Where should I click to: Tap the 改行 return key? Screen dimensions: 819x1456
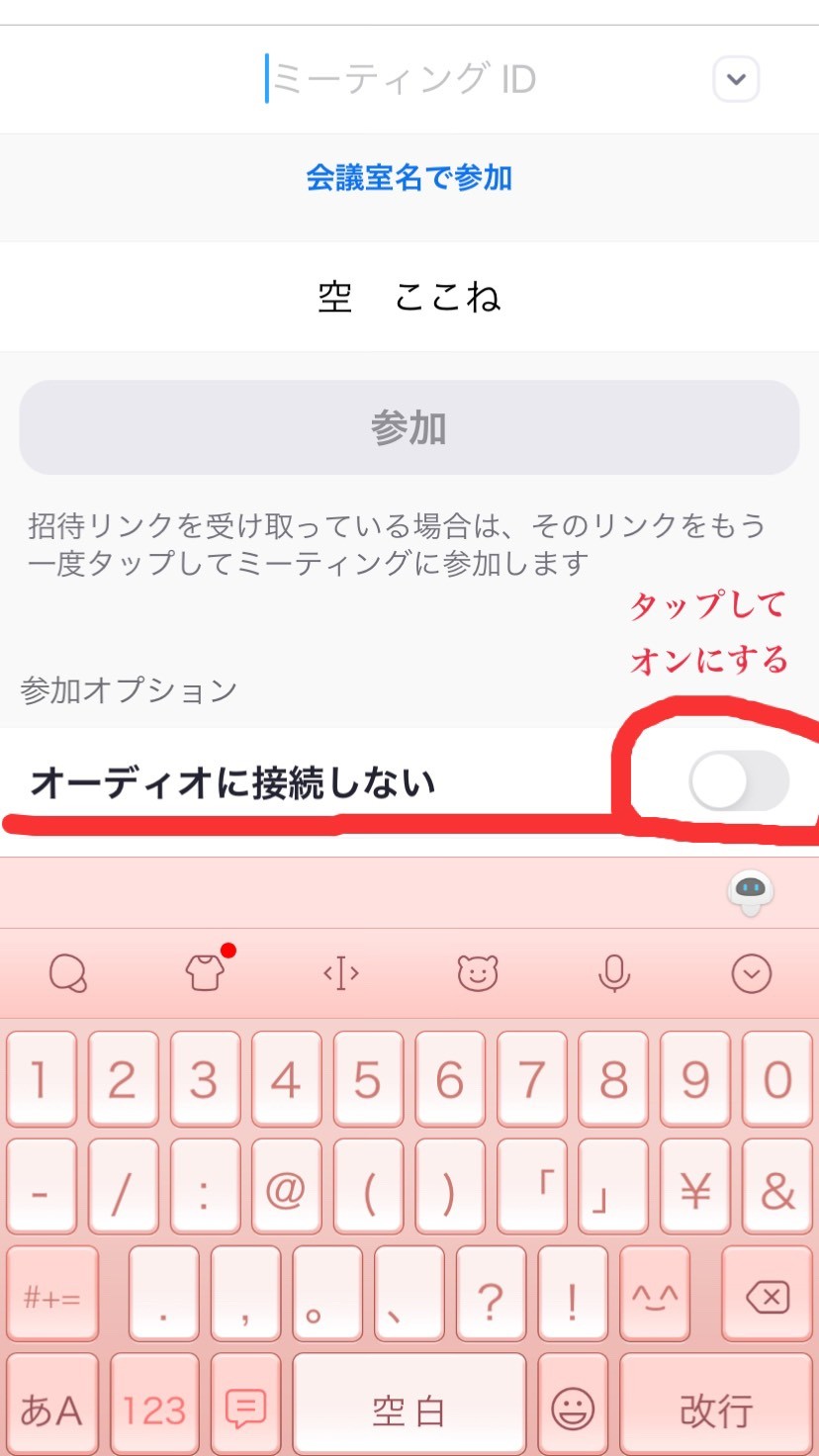(716, 1410)
